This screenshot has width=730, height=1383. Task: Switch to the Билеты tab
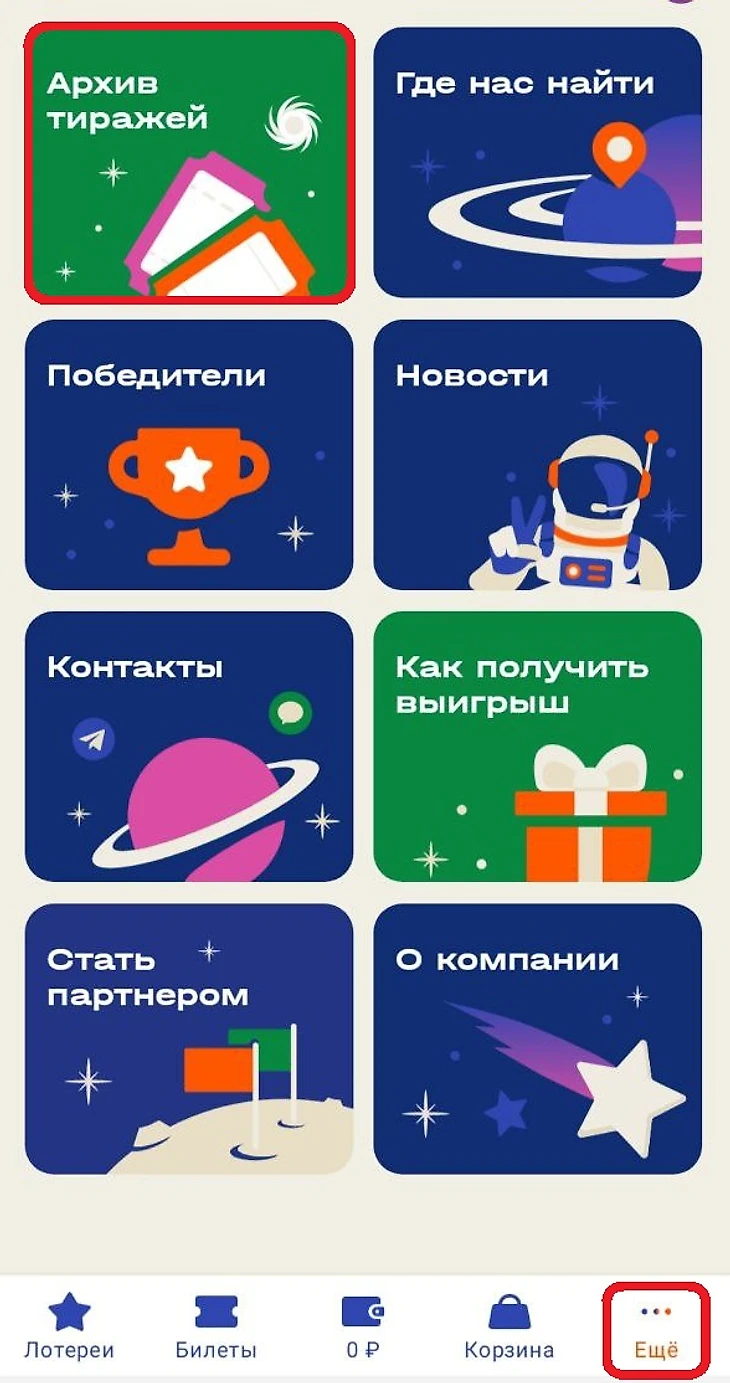(216, 1326)
